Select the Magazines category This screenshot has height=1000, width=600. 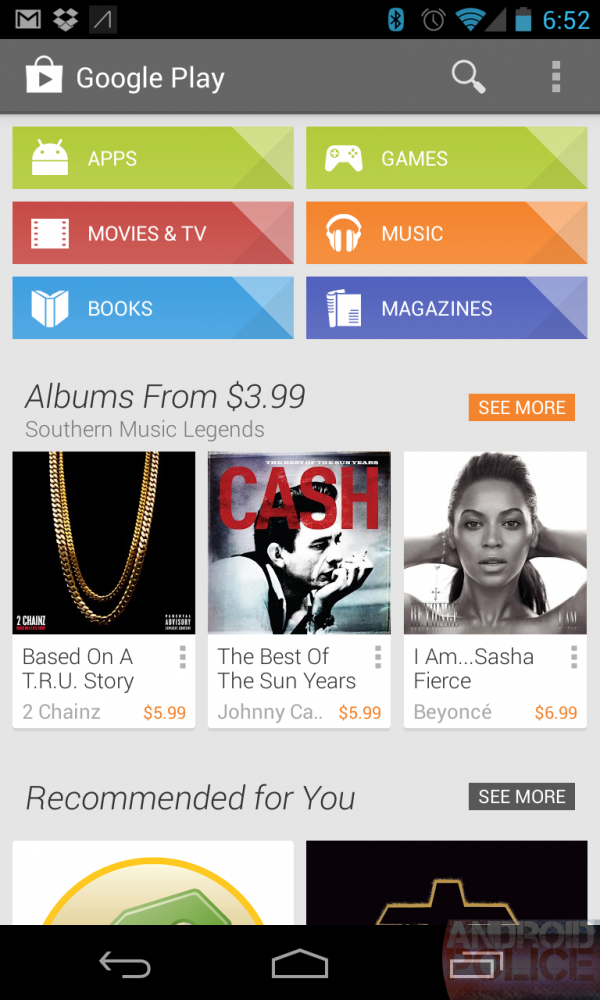coord(446,308)
